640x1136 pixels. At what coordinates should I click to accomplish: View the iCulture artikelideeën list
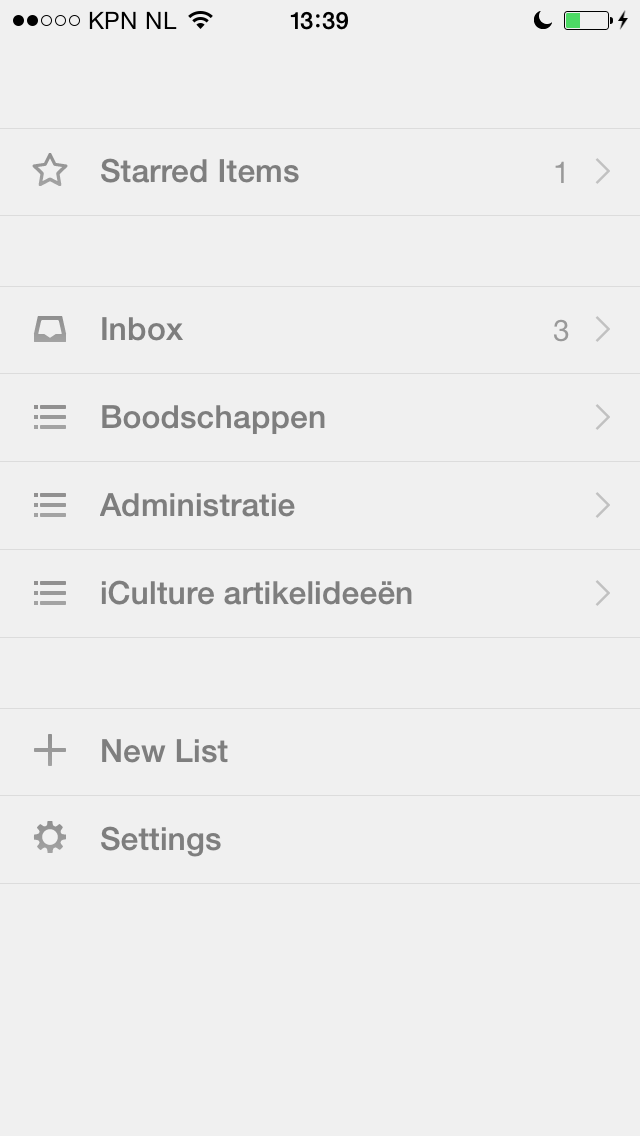point(320,594)
